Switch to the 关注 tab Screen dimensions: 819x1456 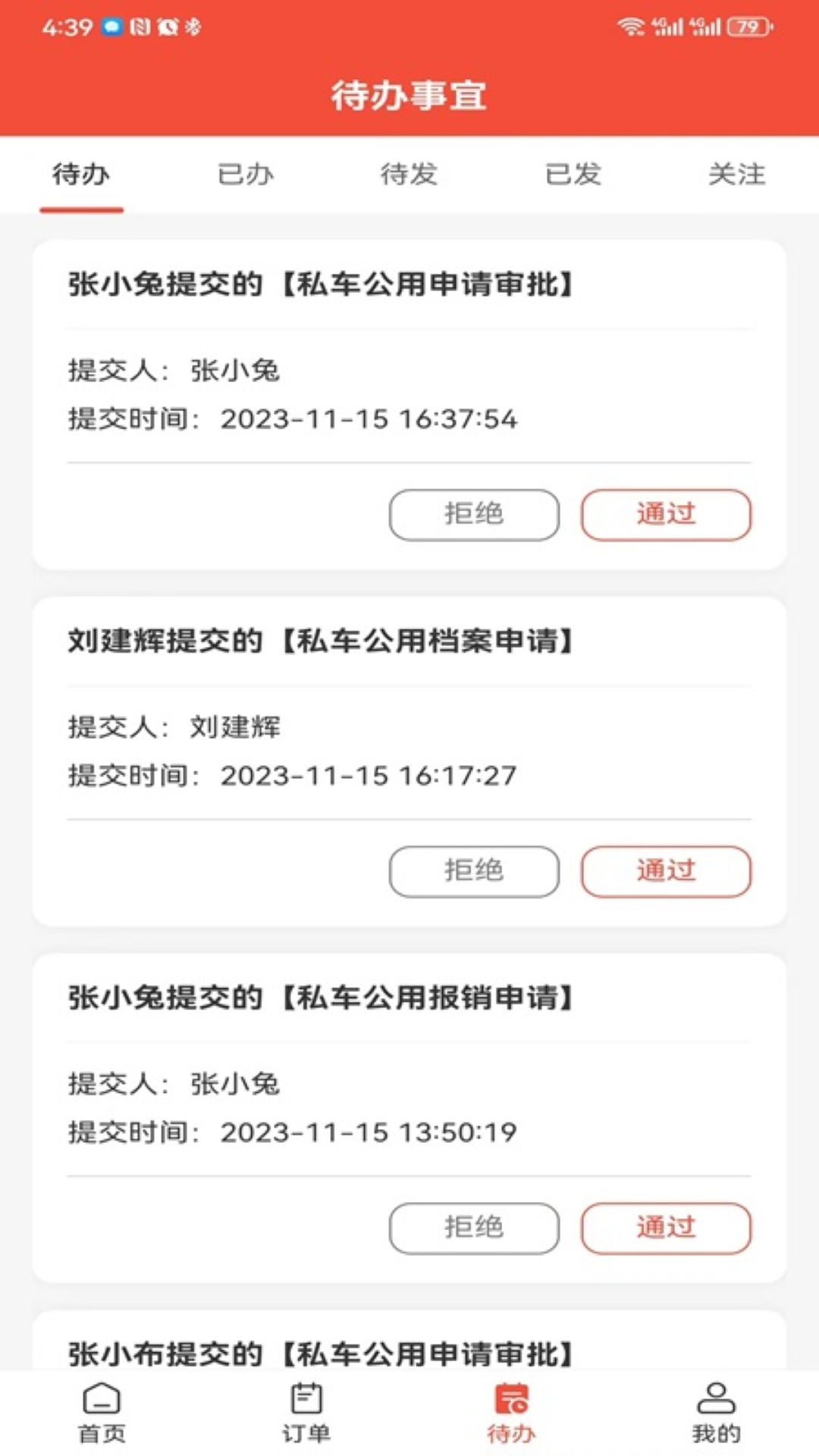(x=737, y=174)
